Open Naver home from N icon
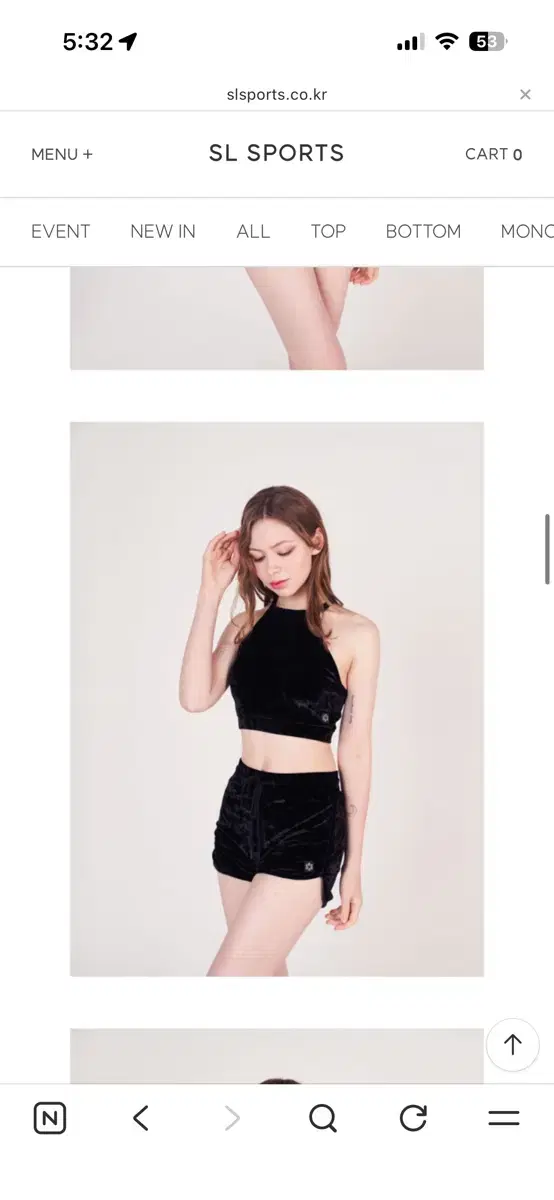This screenshot has width=554, height=1200. coord(50,1118)
